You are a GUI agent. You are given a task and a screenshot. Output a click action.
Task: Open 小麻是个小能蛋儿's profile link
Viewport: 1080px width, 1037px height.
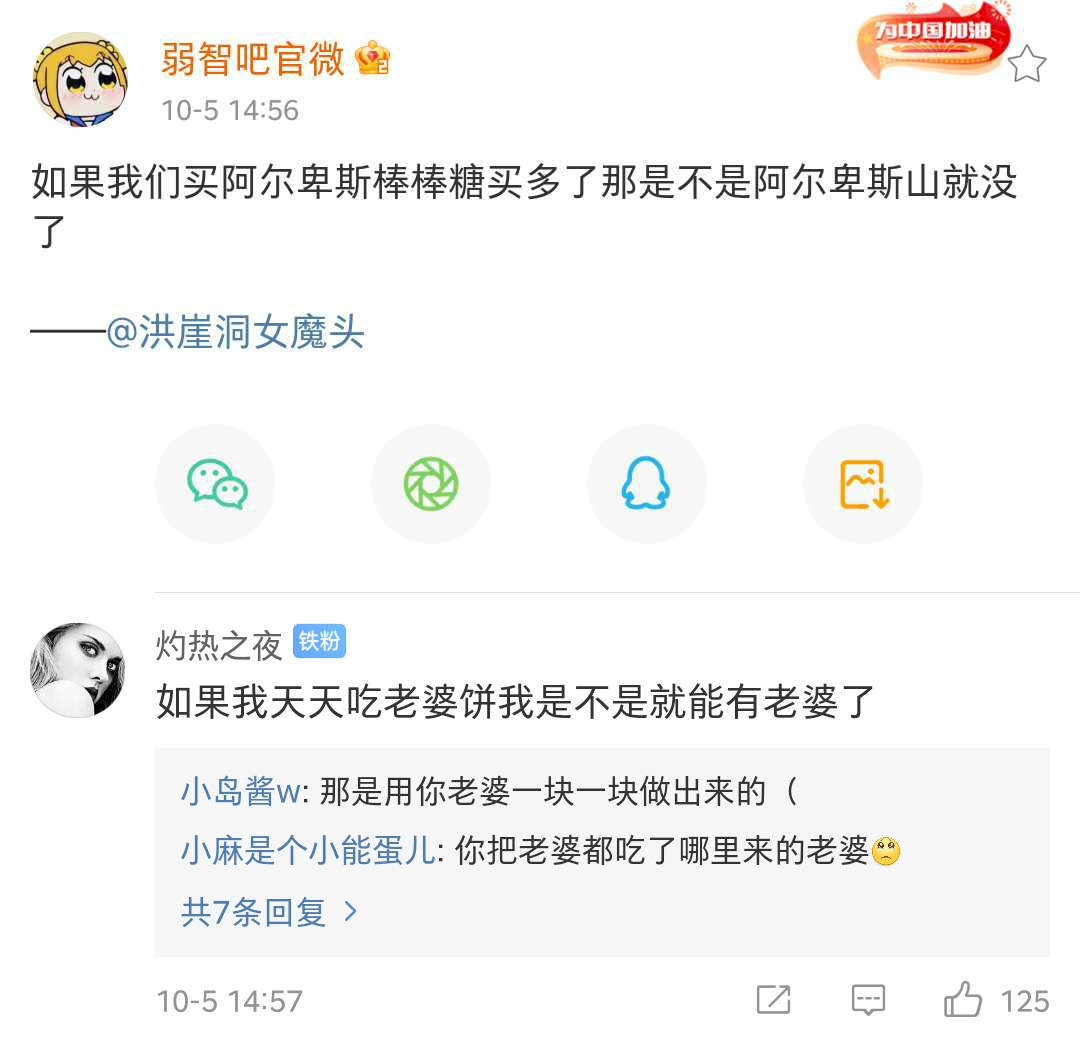point(308,851)
